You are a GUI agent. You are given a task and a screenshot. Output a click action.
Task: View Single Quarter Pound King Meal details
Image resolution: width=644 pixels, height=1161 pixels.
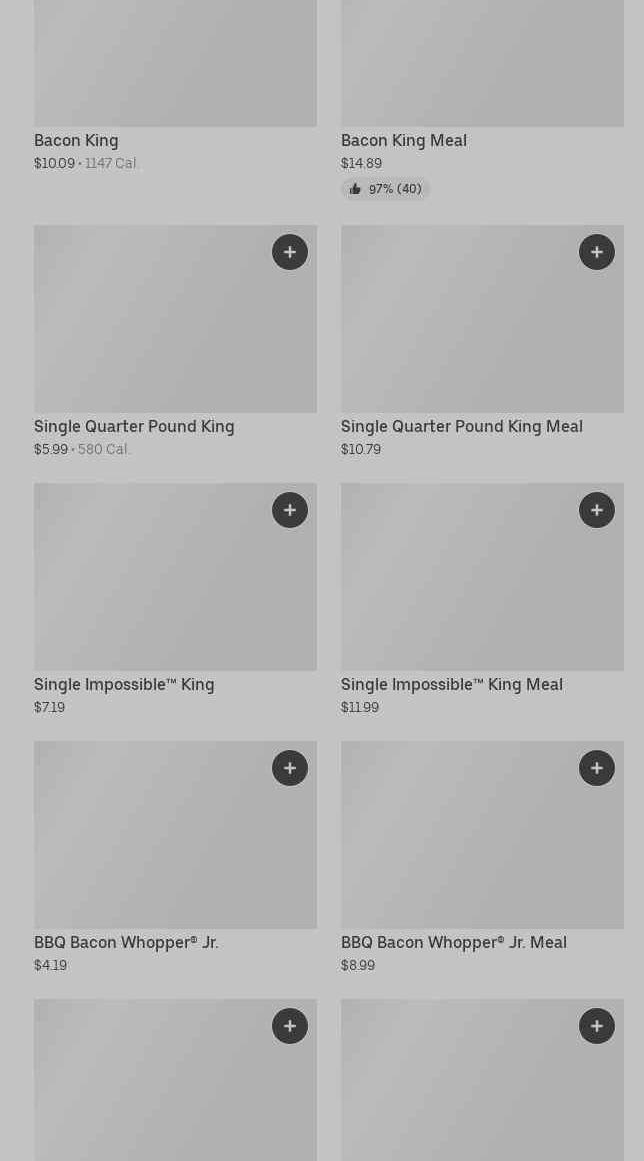[483, 341]
